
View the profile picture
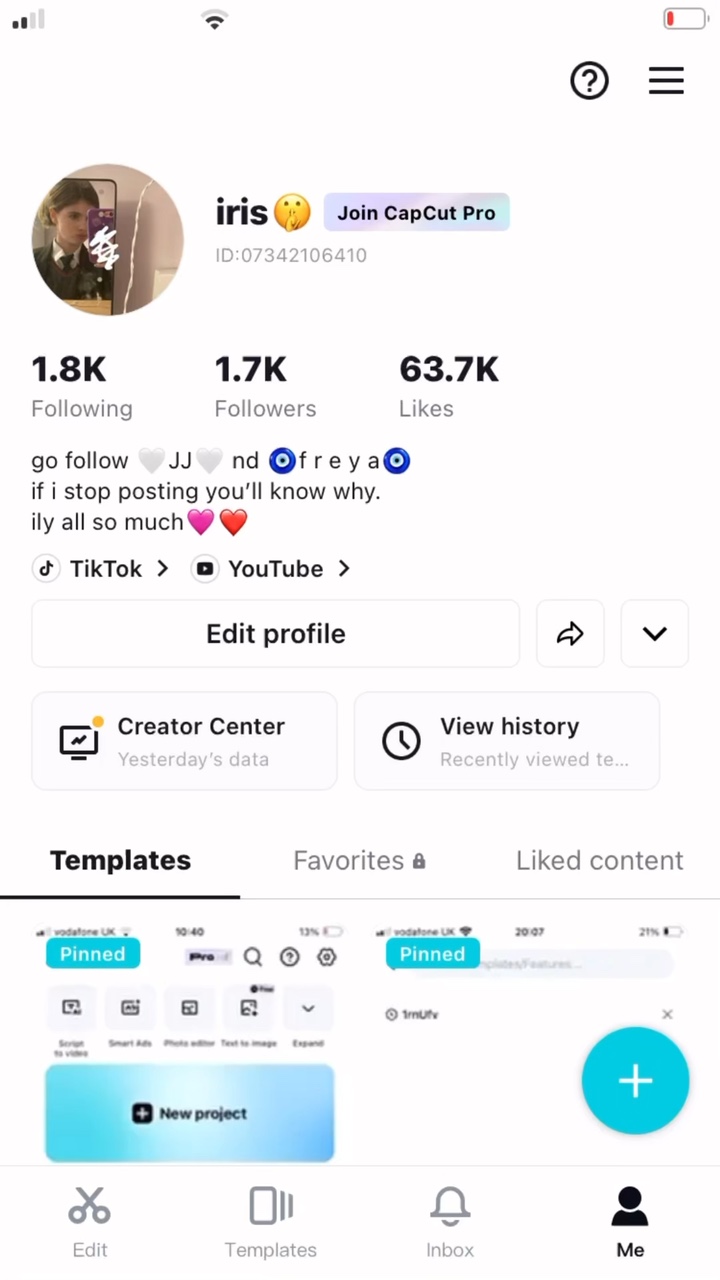coord(108,240)
